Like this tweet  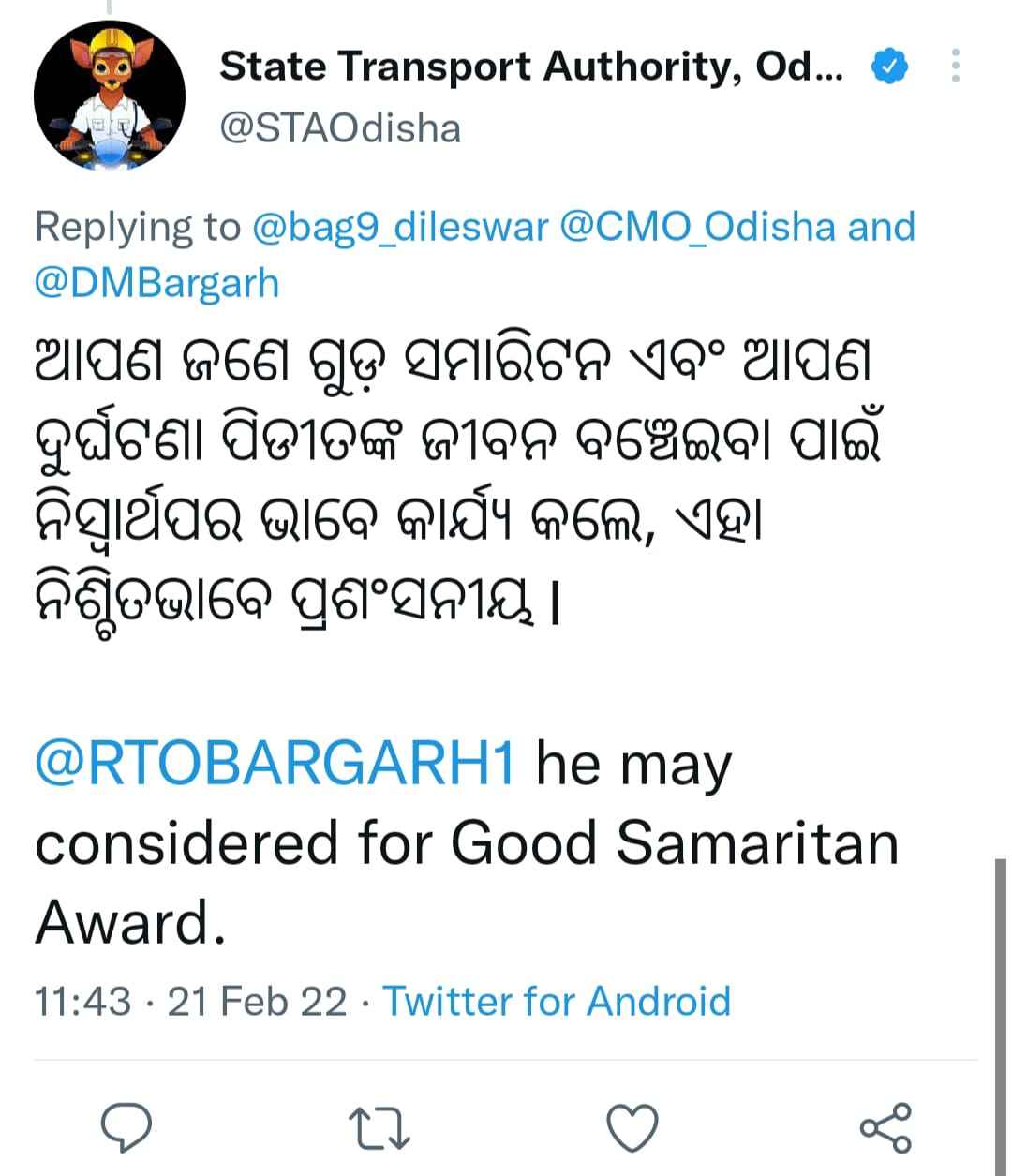[632, 1125]
